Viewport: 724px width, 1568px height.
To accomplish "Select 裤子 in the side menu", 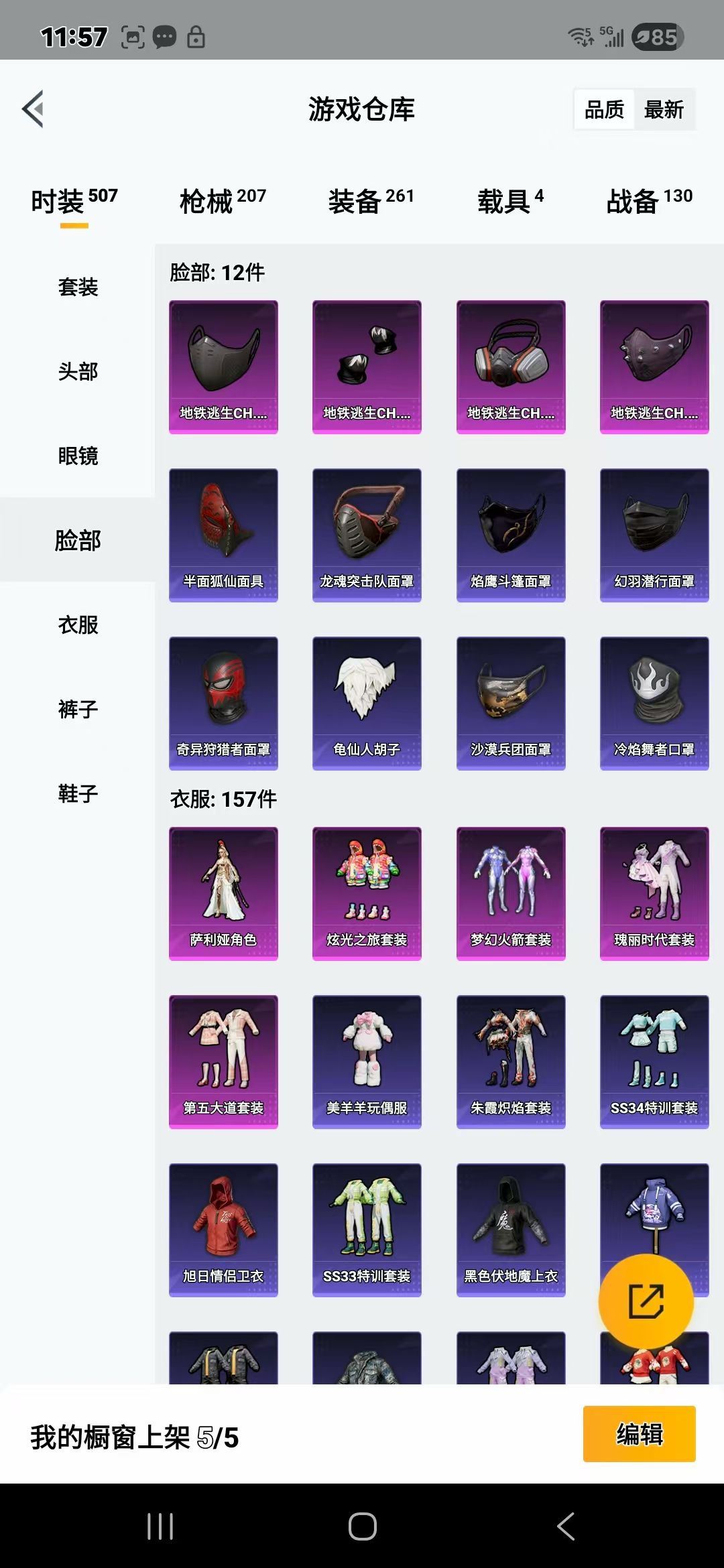I will 78,709.
